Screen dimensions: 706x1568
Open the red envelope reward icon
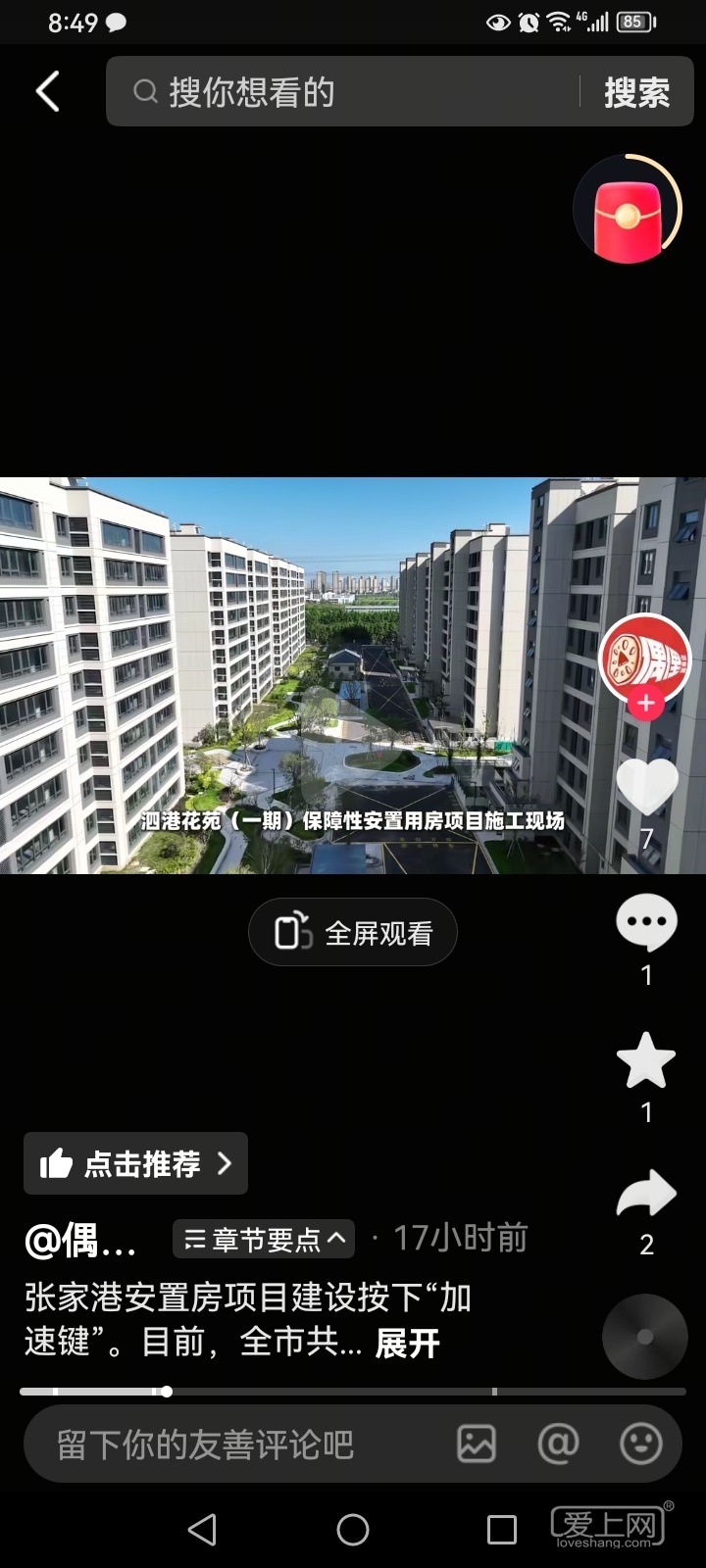(x=628, y=210)
